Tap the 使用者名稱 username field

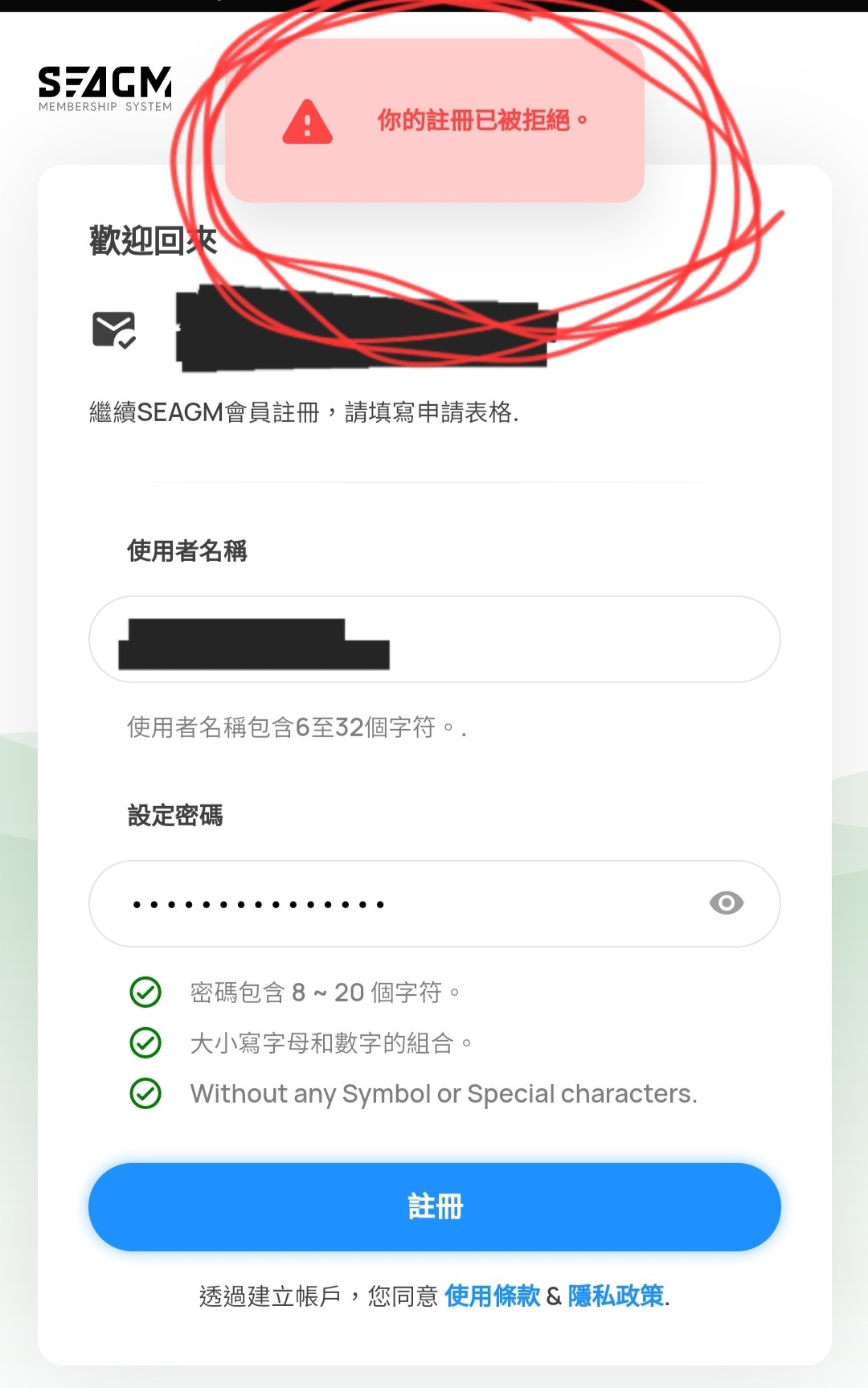[563, 640]
